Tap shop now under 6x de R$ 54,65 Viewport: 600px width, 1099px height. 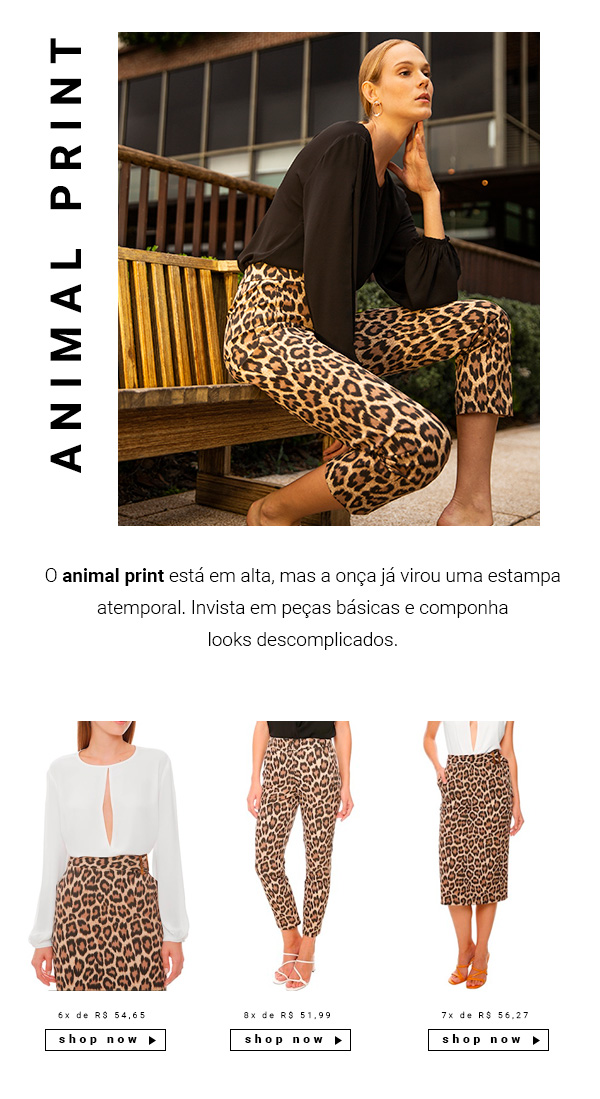point(105,1040)
